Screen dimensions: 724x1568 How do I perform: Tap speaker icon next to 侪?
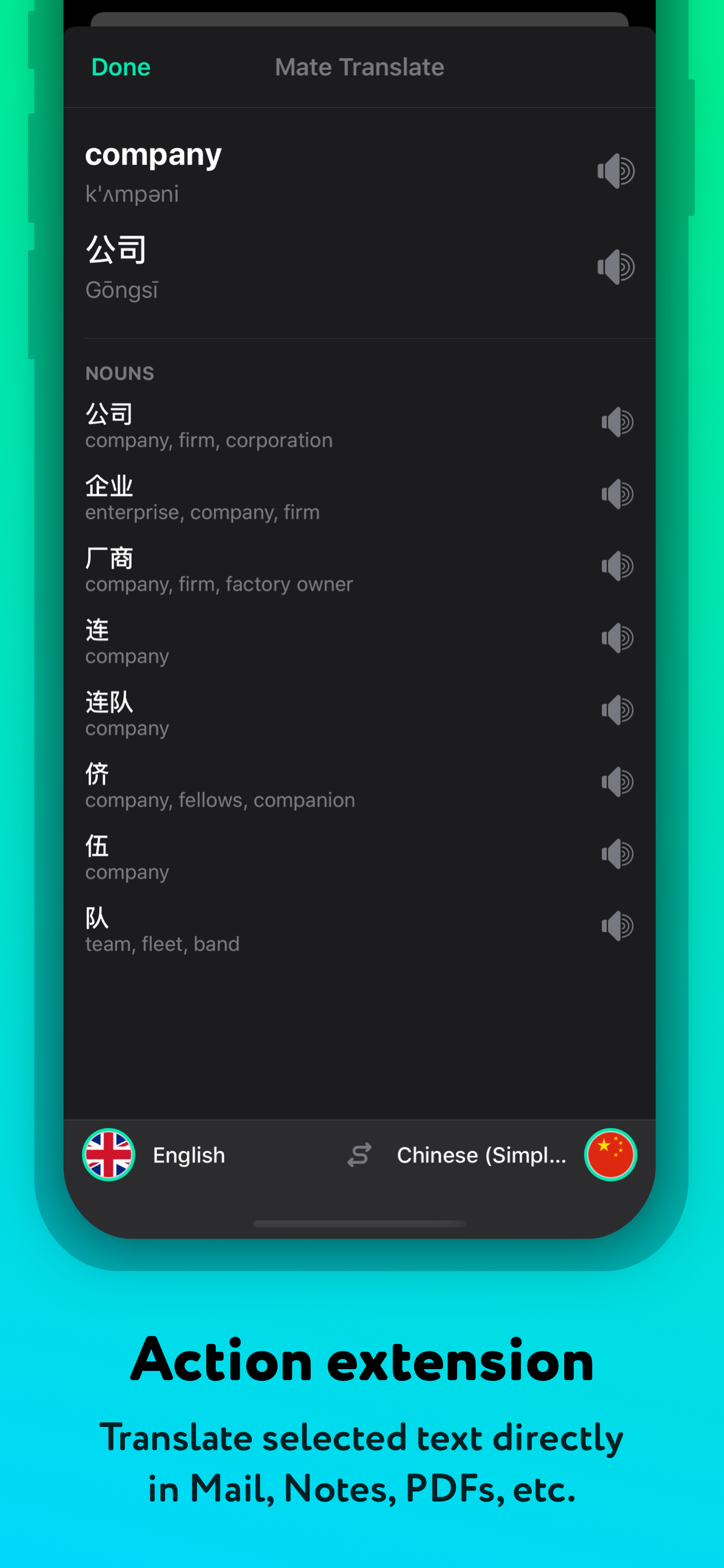616,782
